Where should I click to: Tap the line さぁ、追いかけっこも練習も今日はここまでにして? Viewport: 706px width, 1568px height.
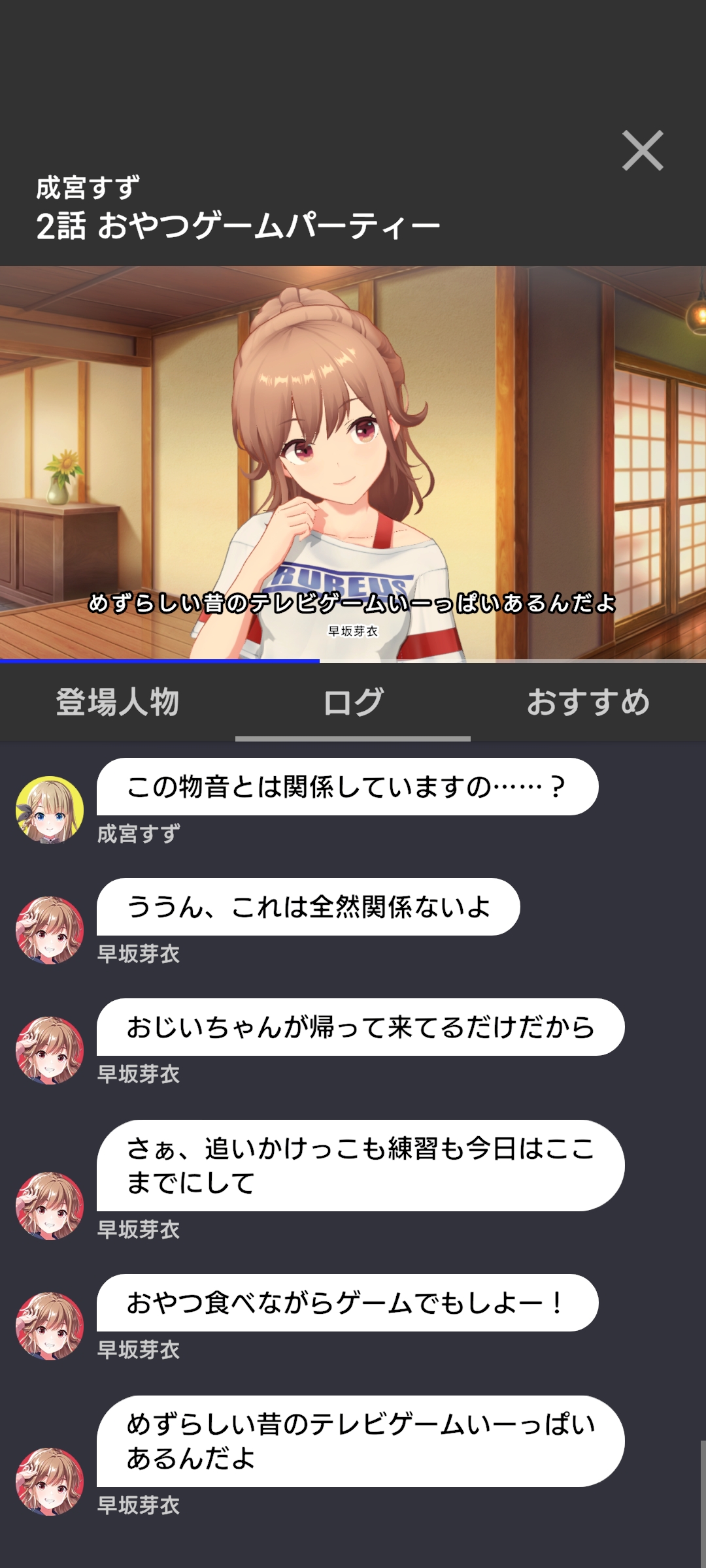coord(360,1166)
